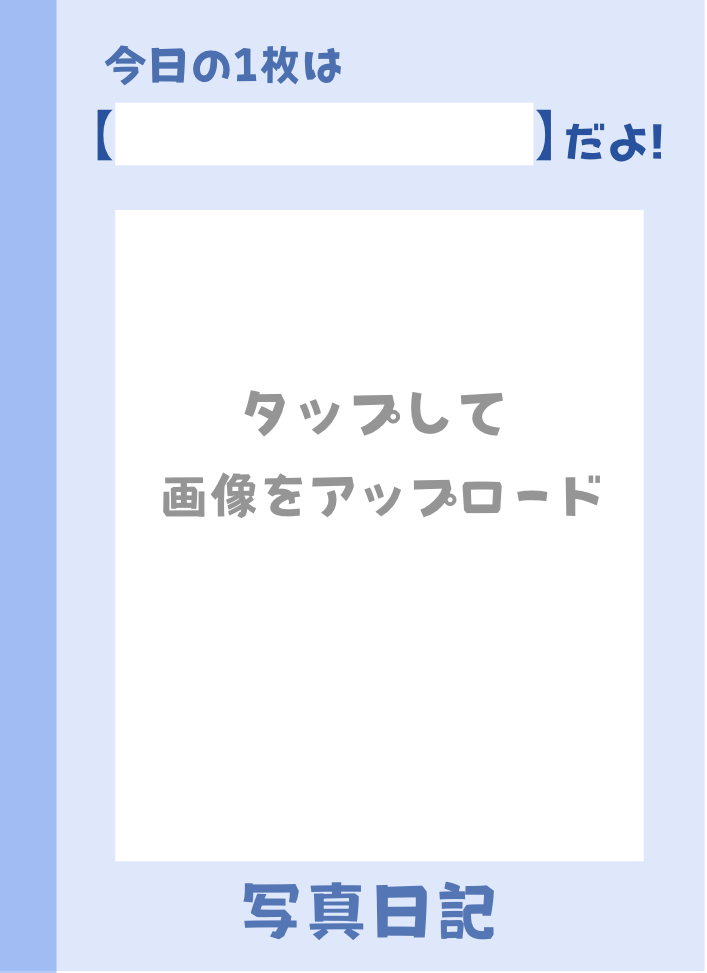Select the blank title field between the brackets
Viewport: 707px width, 973px height.
tap(324, 134)
